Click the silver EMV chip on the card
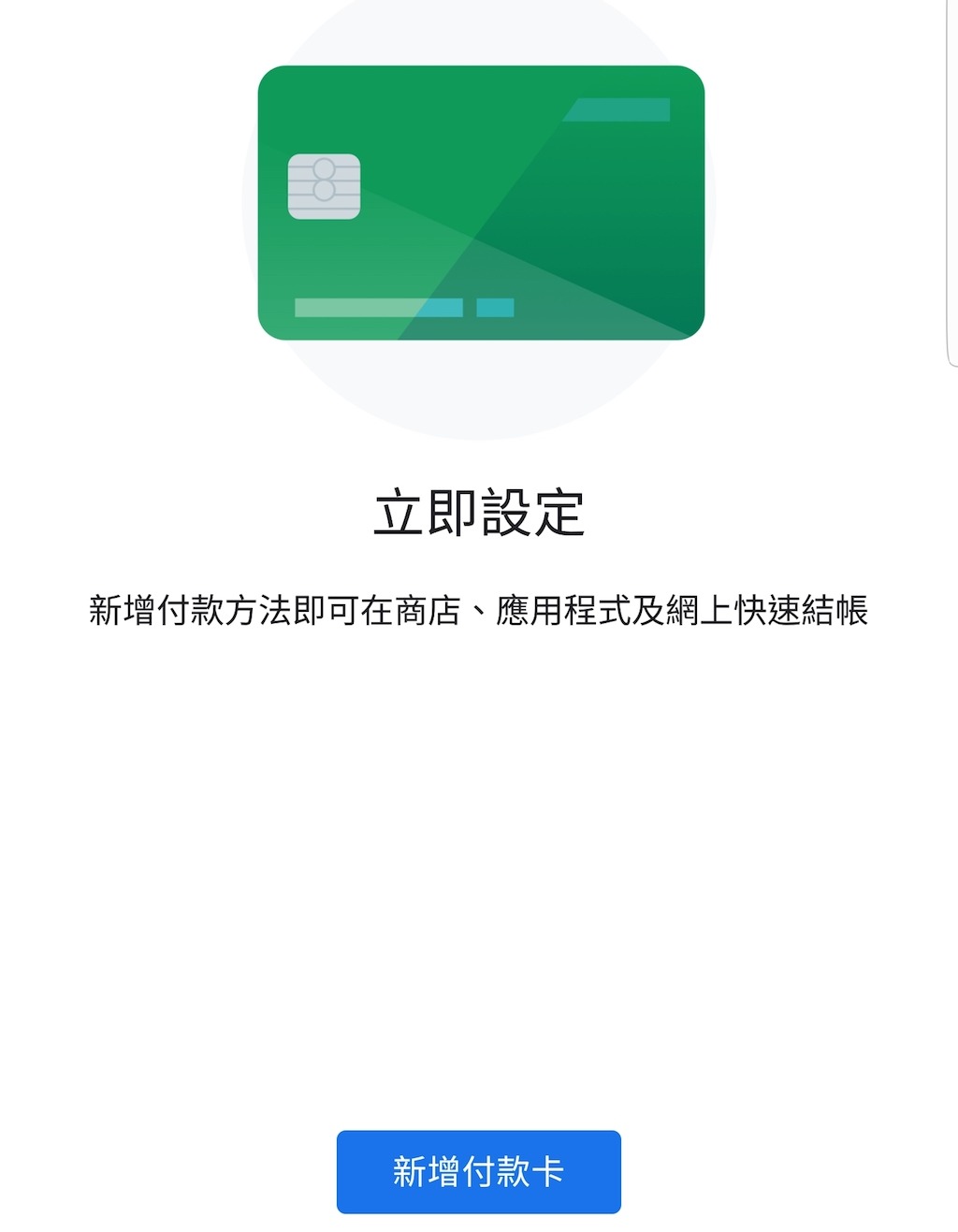This screenshot has height=1232, width=958. coord(326,185)
